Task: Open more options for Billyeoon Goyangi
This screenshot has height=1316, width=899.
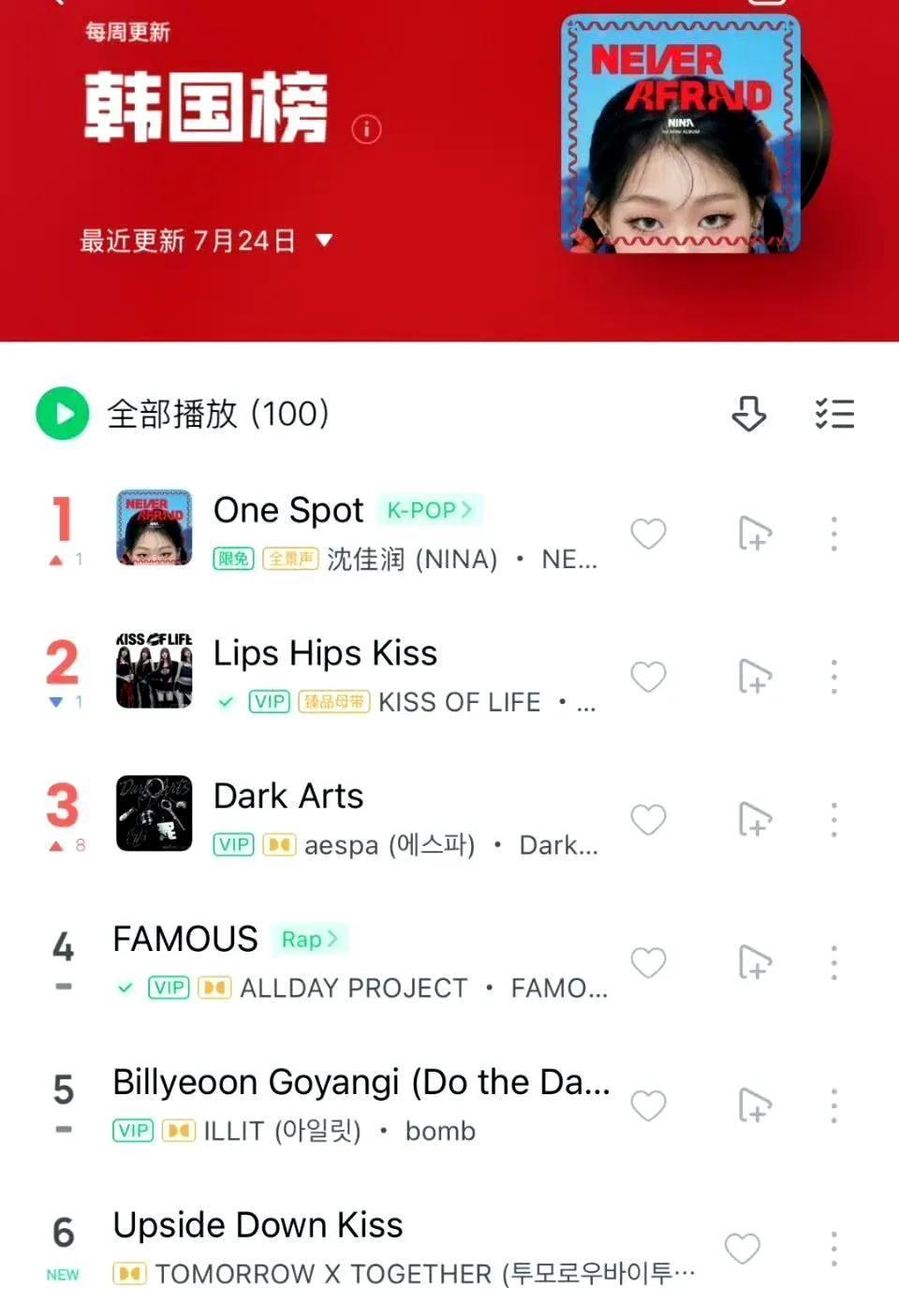Action: click(833, 1105)
